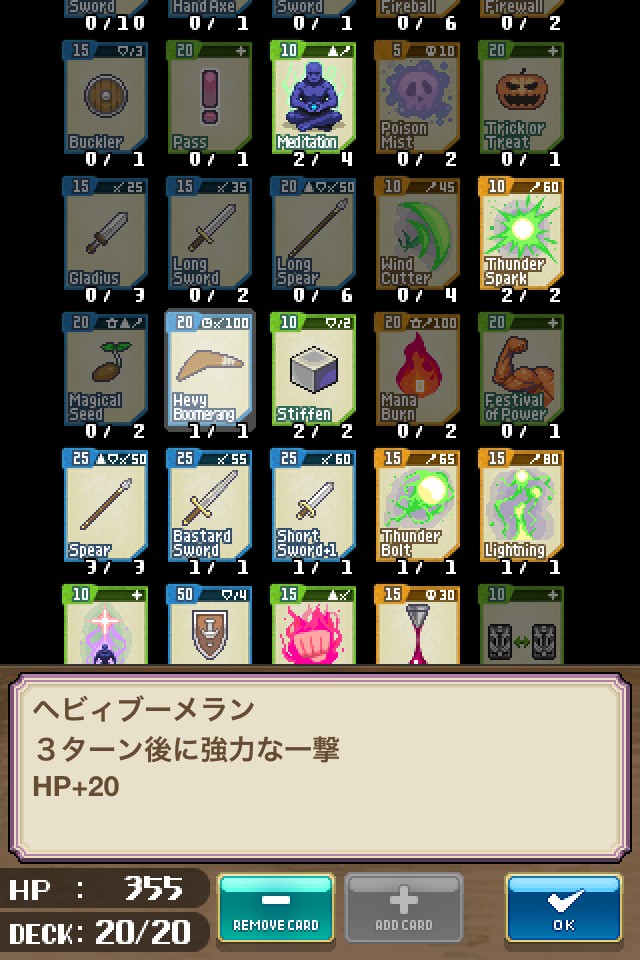Pick the Wind Cutter card
Image resolution: width=640 pixels, height=960 pixels.
pyautogui.click(x=418, y=234)
